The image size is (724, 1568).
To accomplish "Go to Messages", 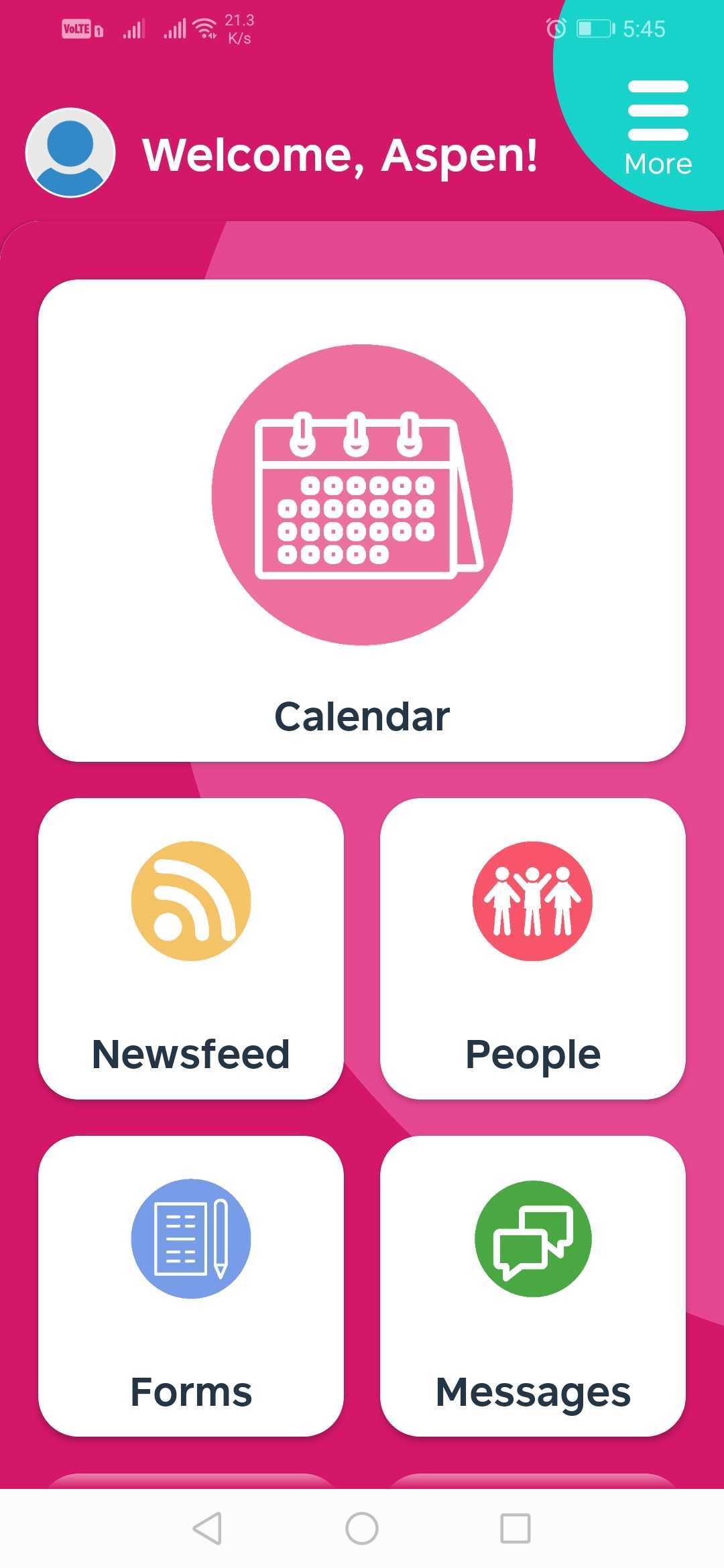I will 533,1286.
